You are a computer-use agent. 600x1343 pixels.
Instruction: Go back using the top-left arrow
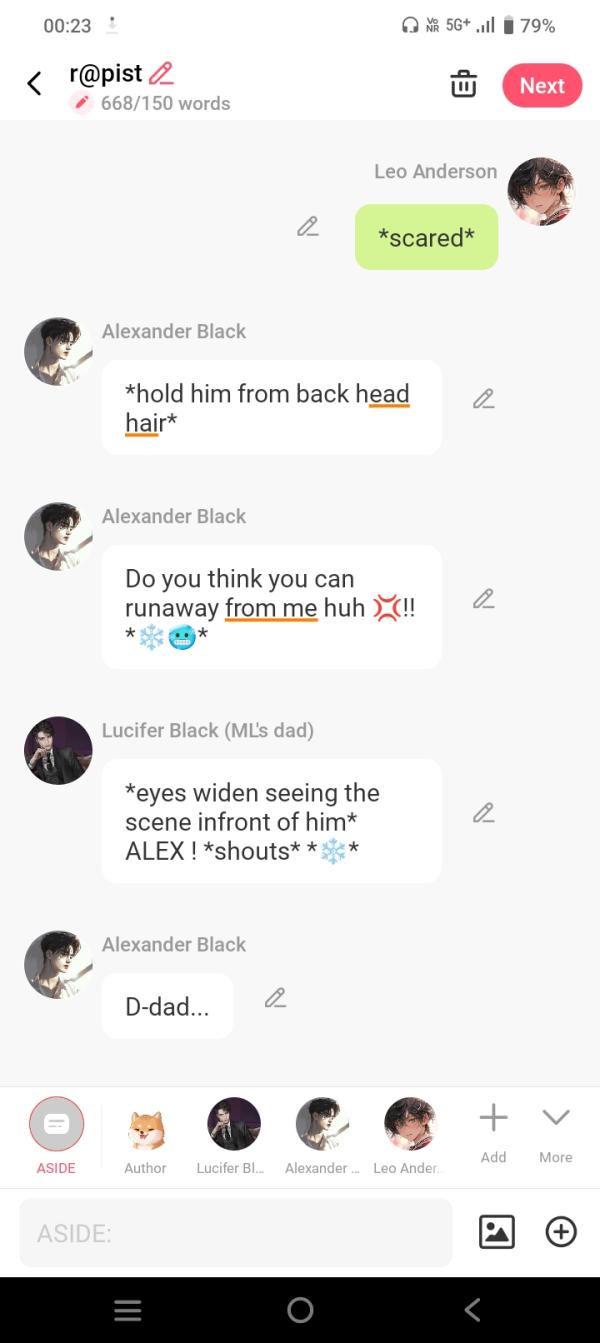pyautogui.click(x=34, y=84)
